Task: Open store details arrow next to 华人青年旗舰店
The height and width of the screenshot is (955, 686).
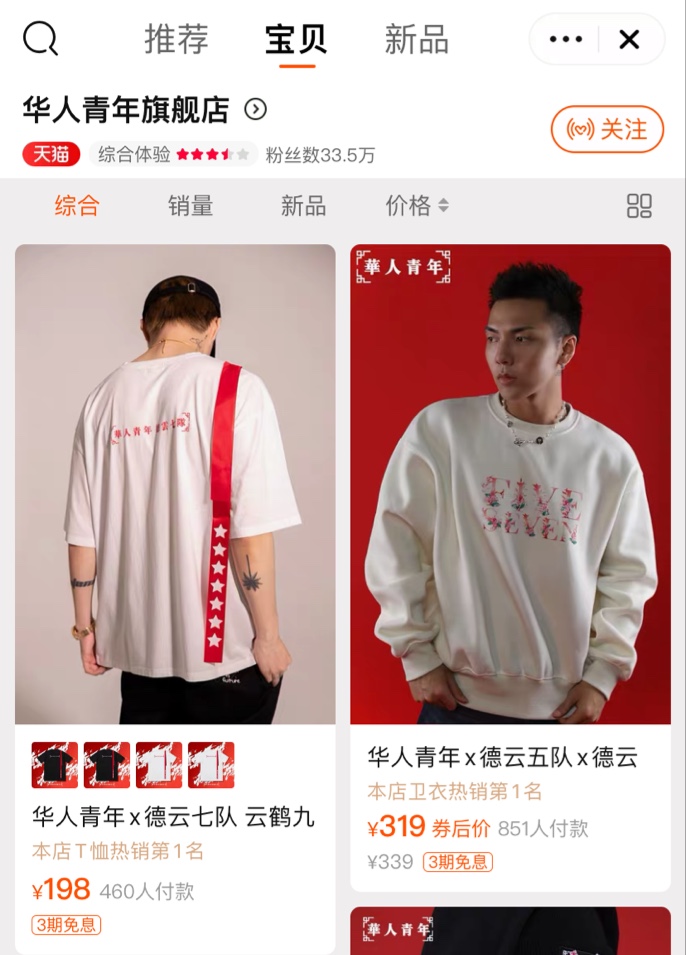Action: click(x=256, y=109)
